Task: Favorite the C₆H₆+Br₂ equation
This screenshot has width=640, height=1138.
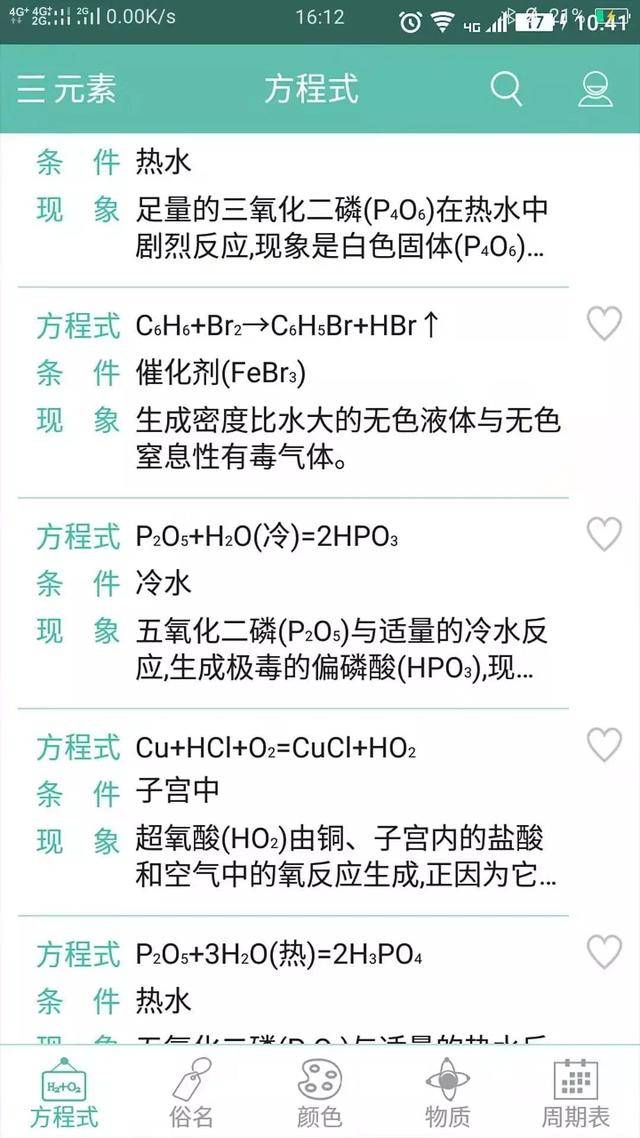Action: point(603,324)
